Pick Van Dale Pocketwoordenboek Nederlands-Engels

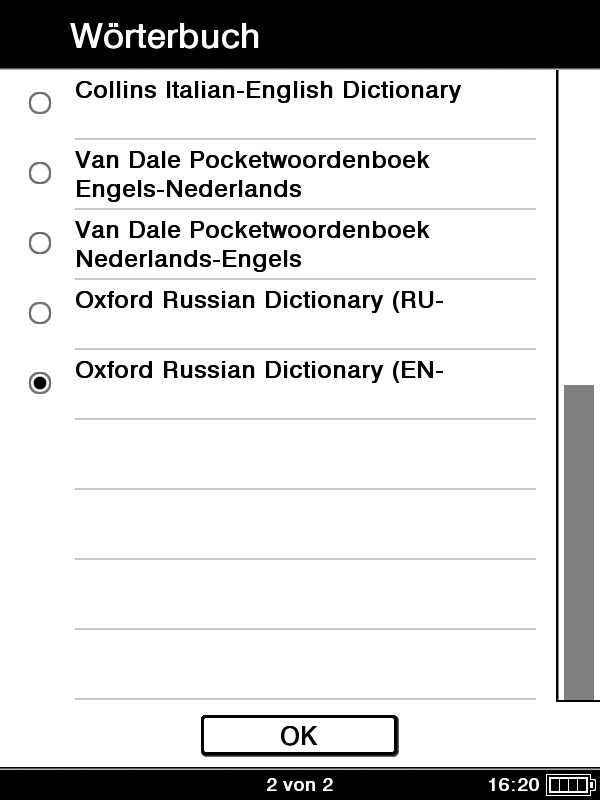[40, 243]
